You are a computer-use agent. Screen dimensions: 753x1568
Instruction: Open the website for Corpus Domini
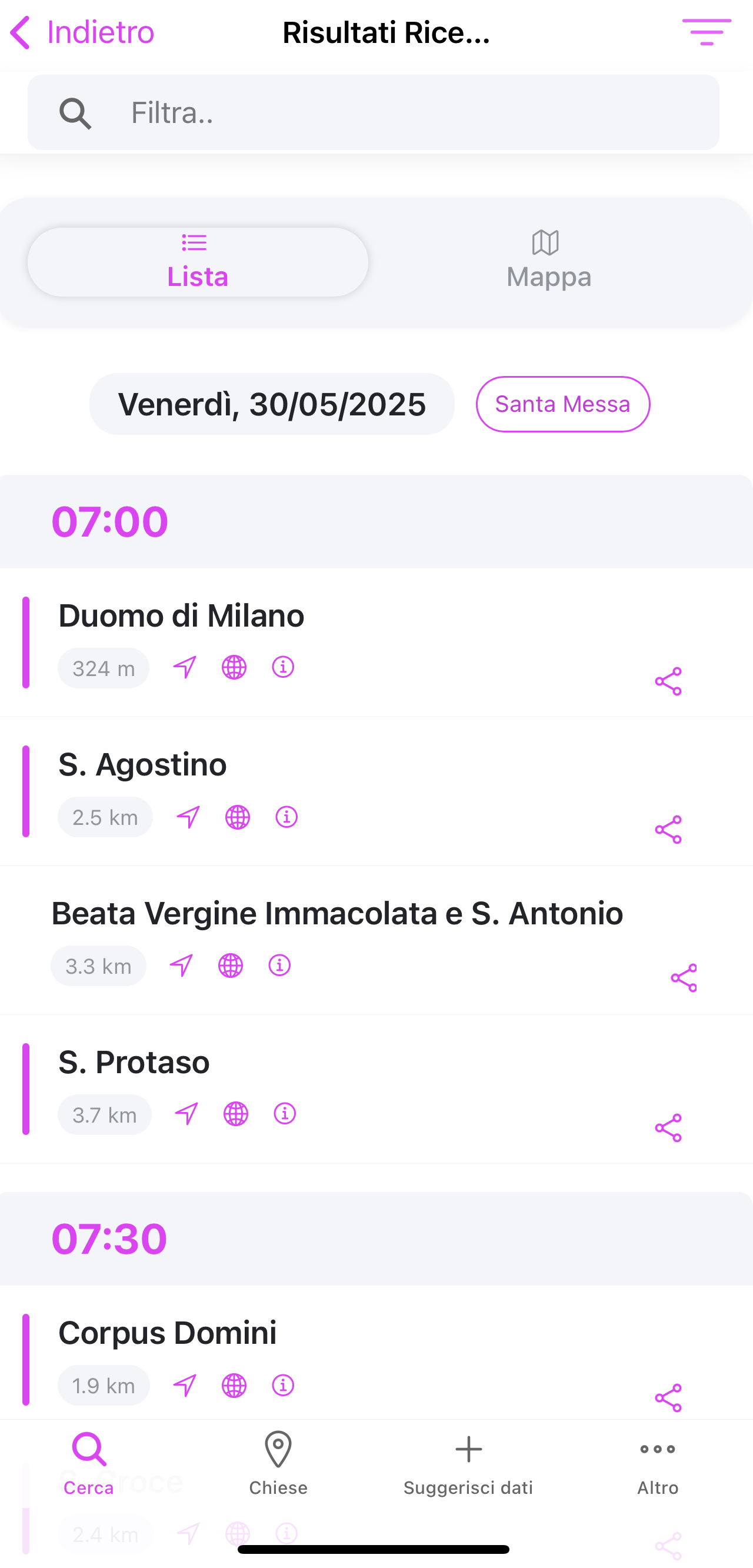point(234,1386)
